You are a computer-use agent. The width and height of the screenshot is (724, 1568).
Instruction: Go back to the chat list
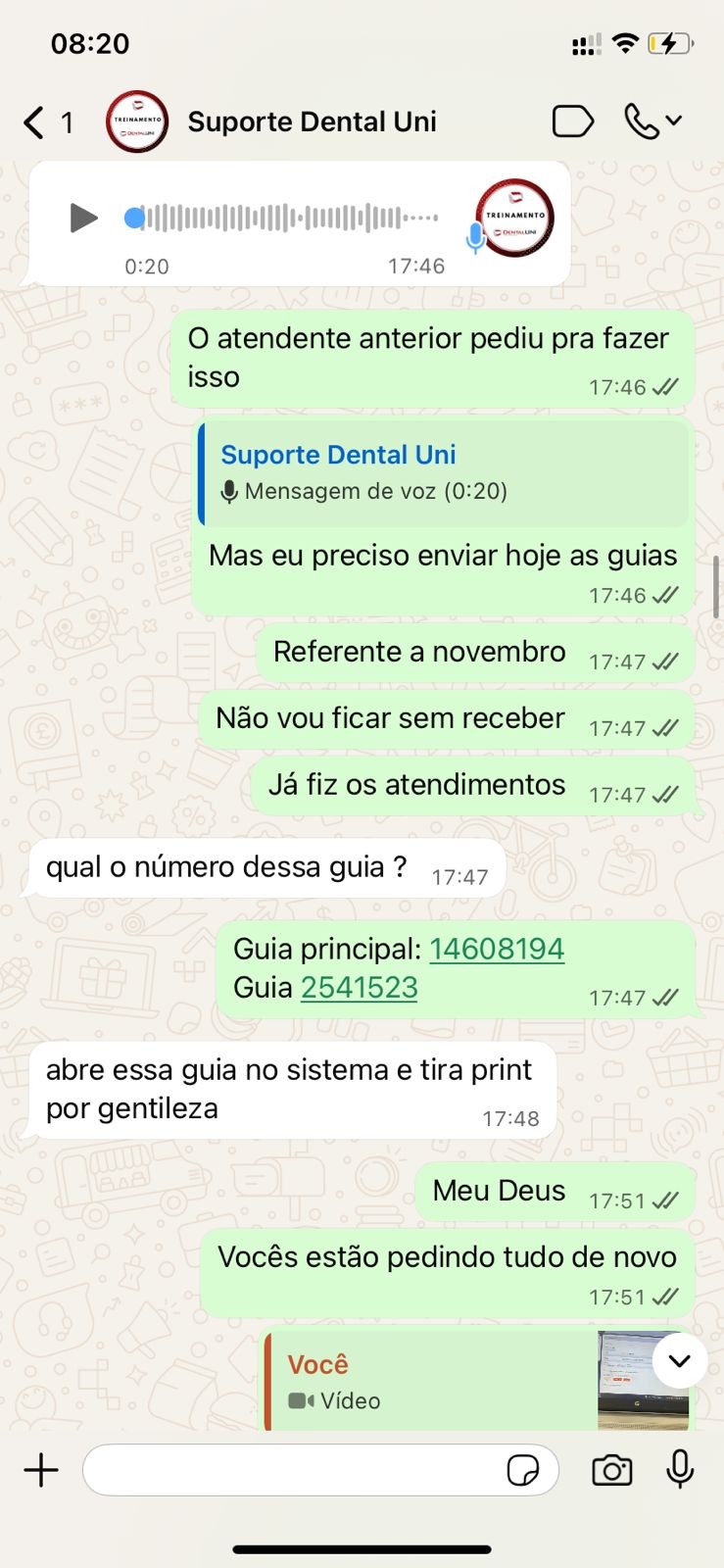coord(35,122)
